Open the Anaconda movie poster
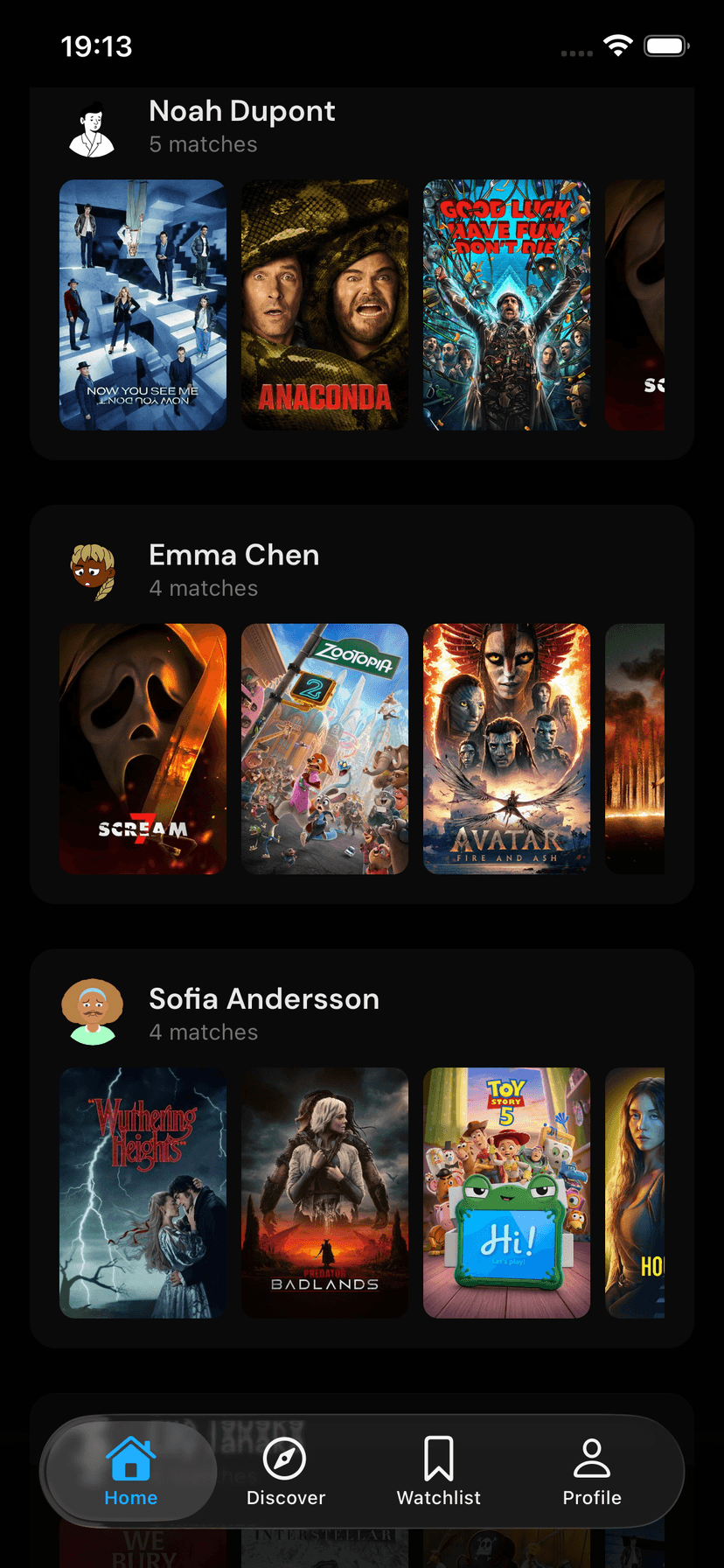Image resolution: width=724 pixels, height=1568 pixels. point(324,304)
